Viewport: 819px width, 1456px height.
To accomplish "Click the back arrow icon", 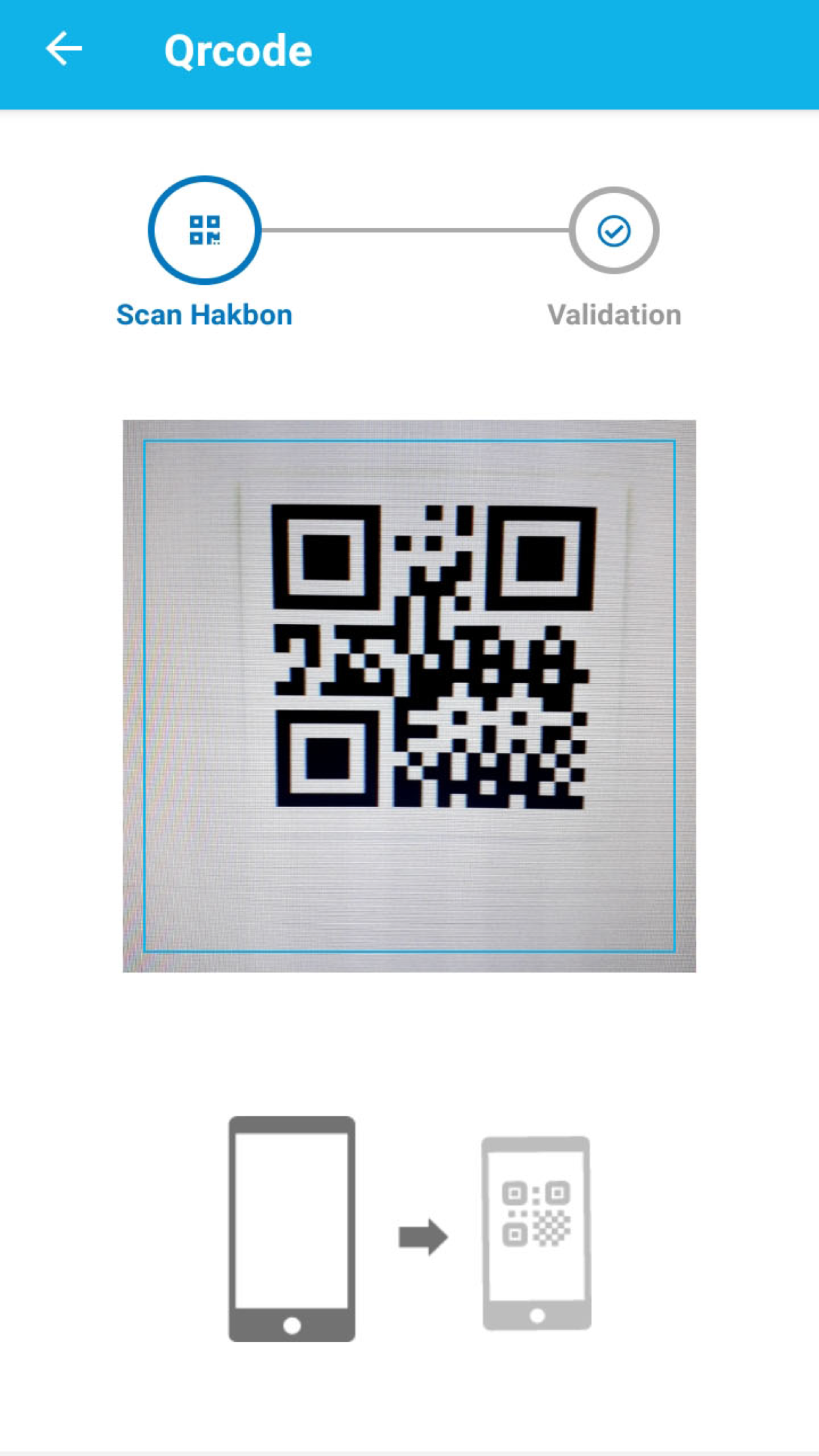I will coord(64,48).
